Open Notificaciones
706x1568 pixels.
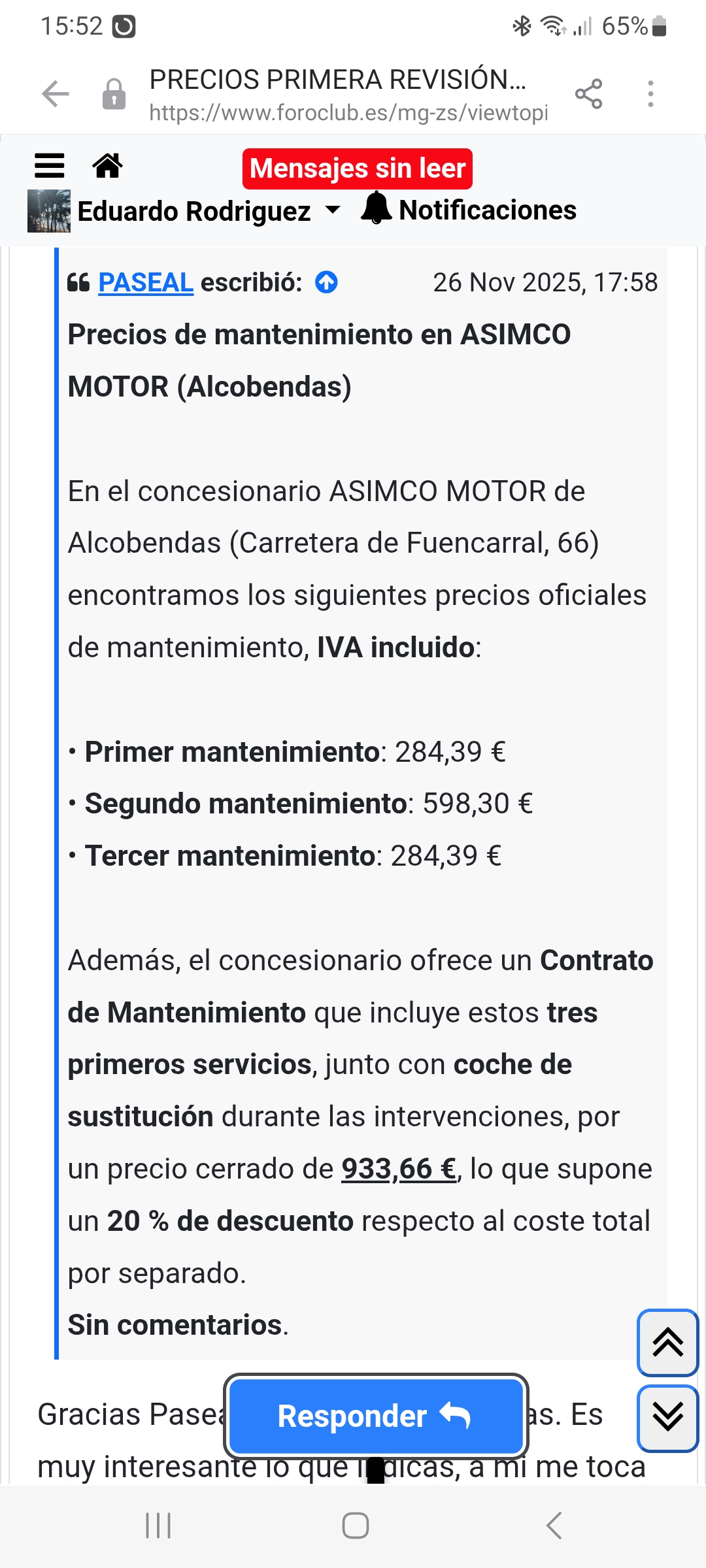(x=469, y=210)
